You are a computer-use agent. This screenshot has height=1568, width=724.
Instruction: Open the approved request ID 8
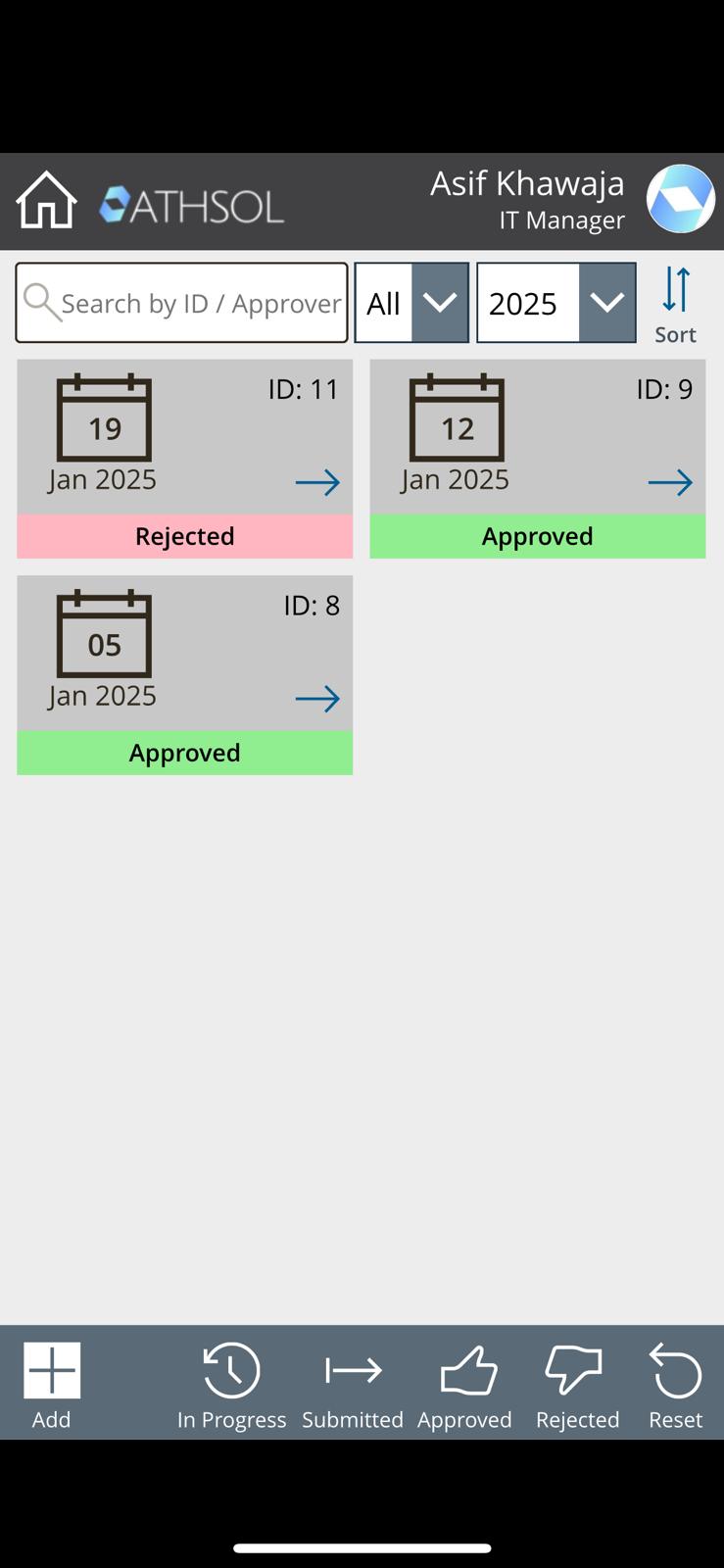[317, 699]
